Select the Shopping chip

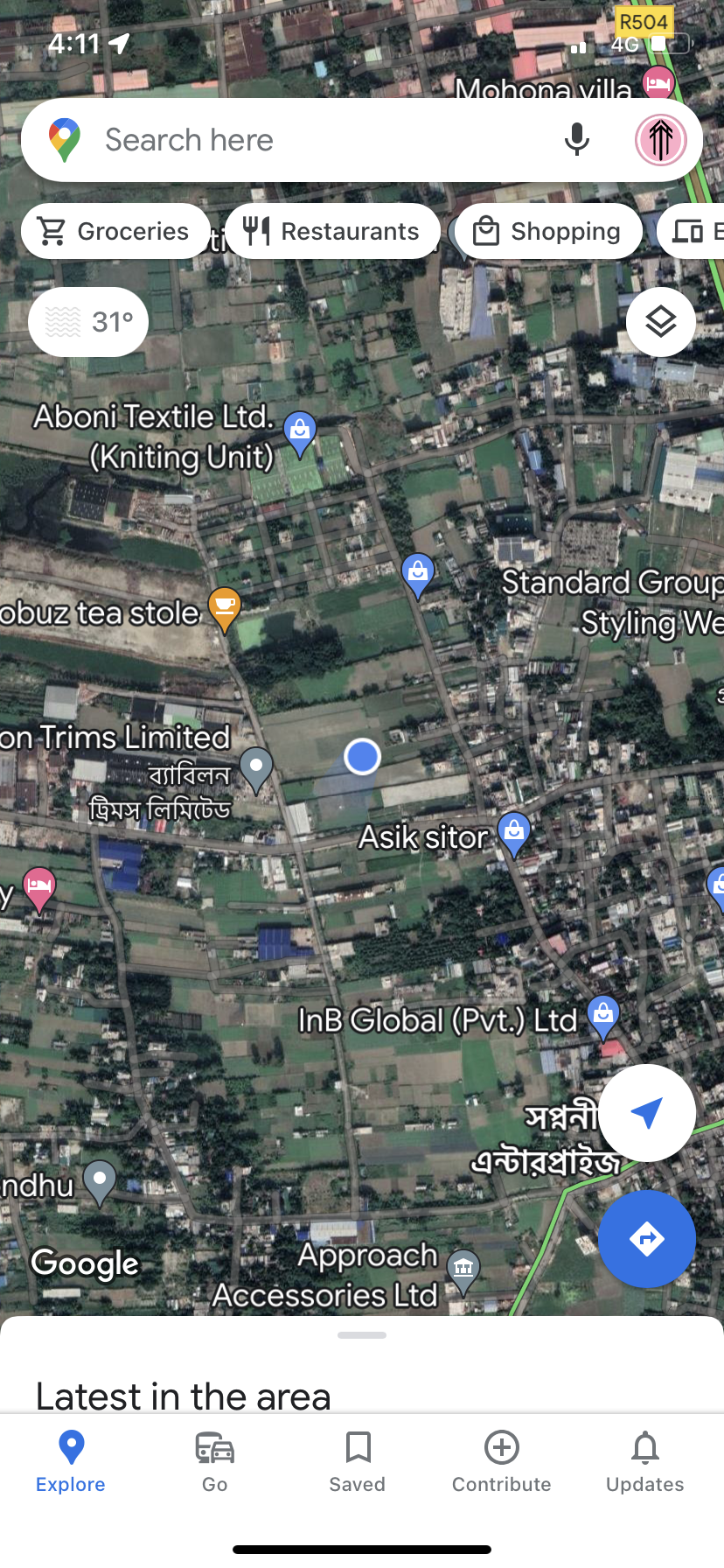548,231
